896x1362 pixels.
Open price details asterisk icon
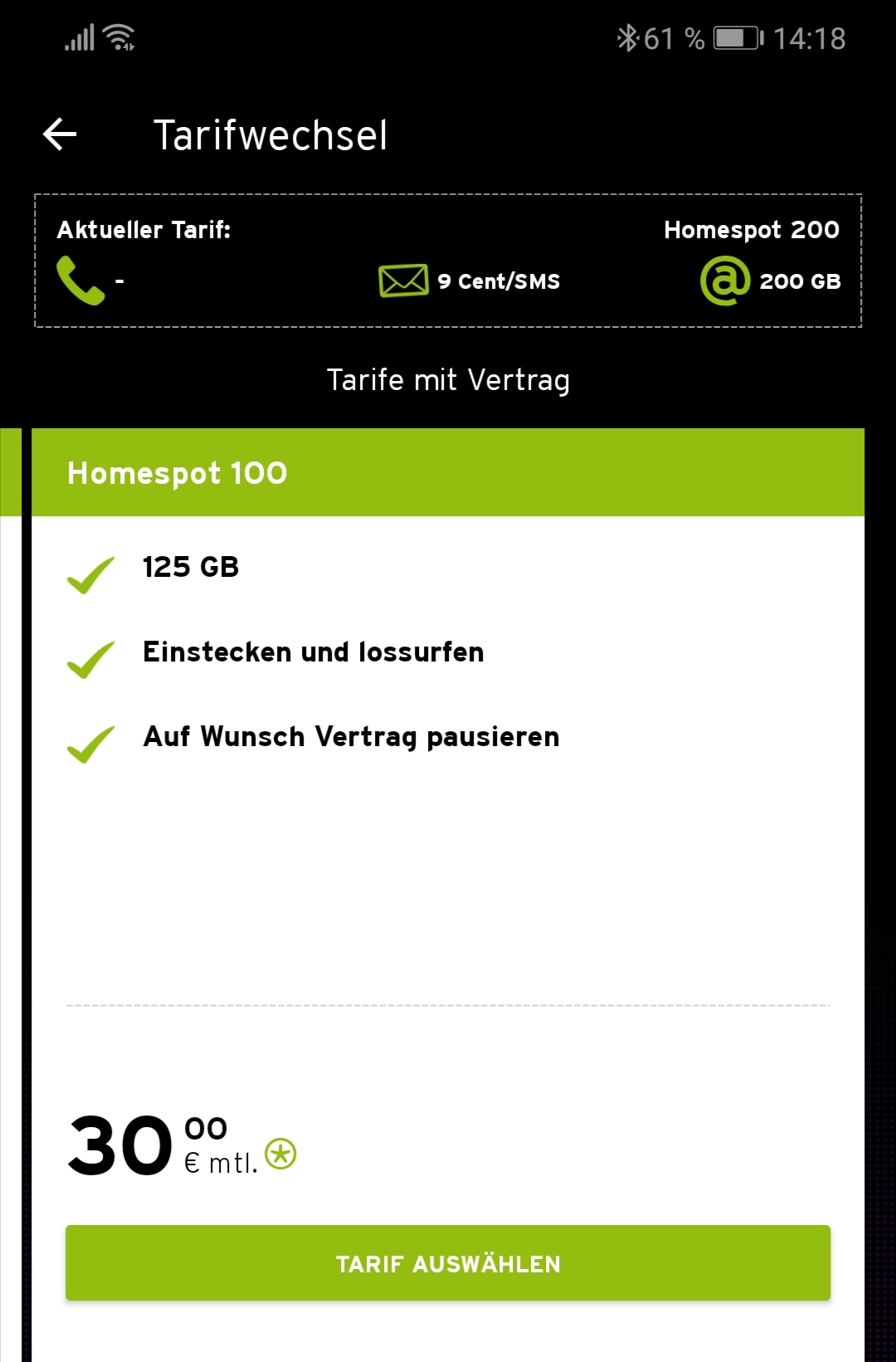[280, 1154]
